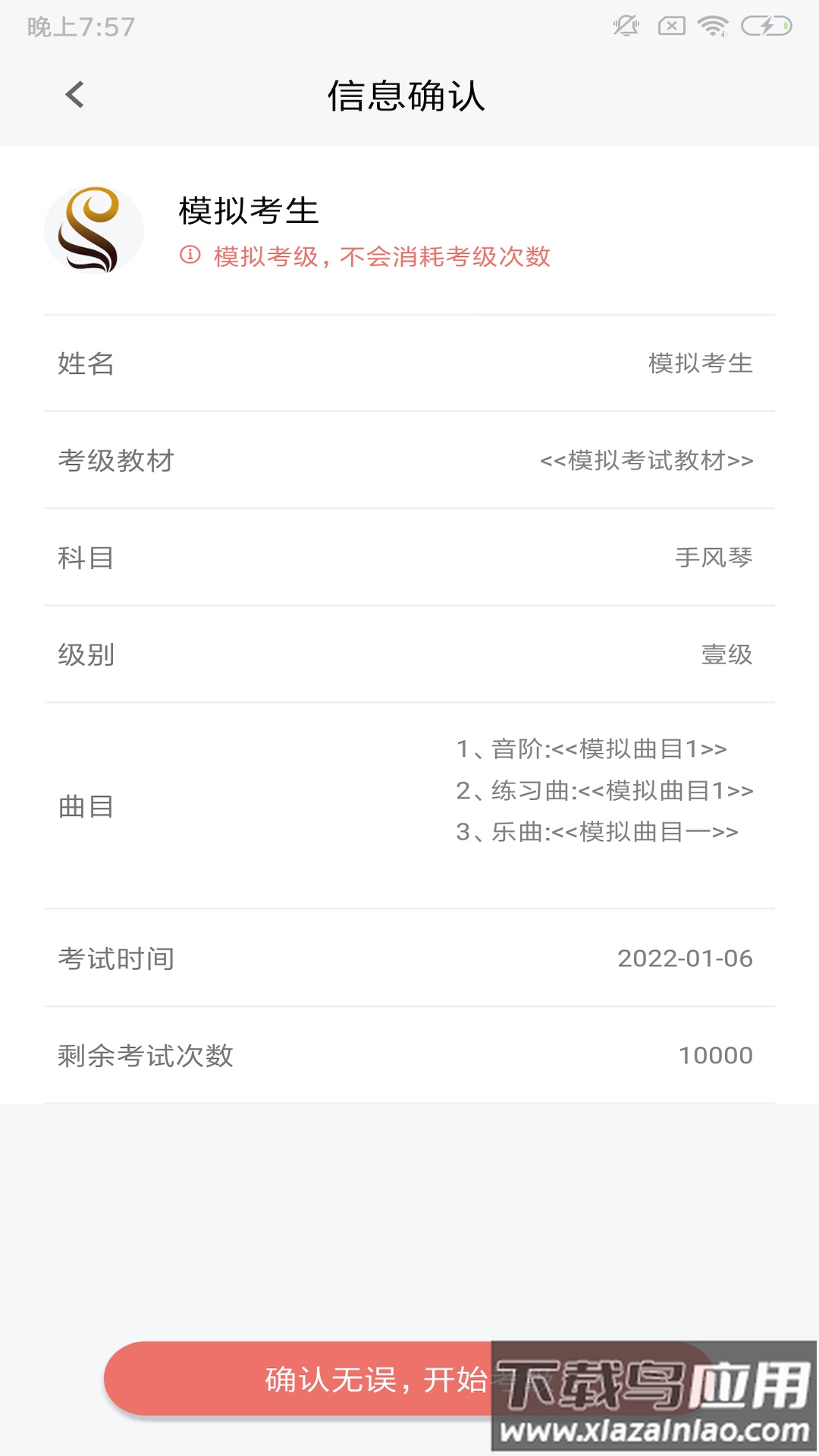Select the 科目 row showing 手风琴
The height and width of the screenshot is (1456, 819).
[409, 560]
